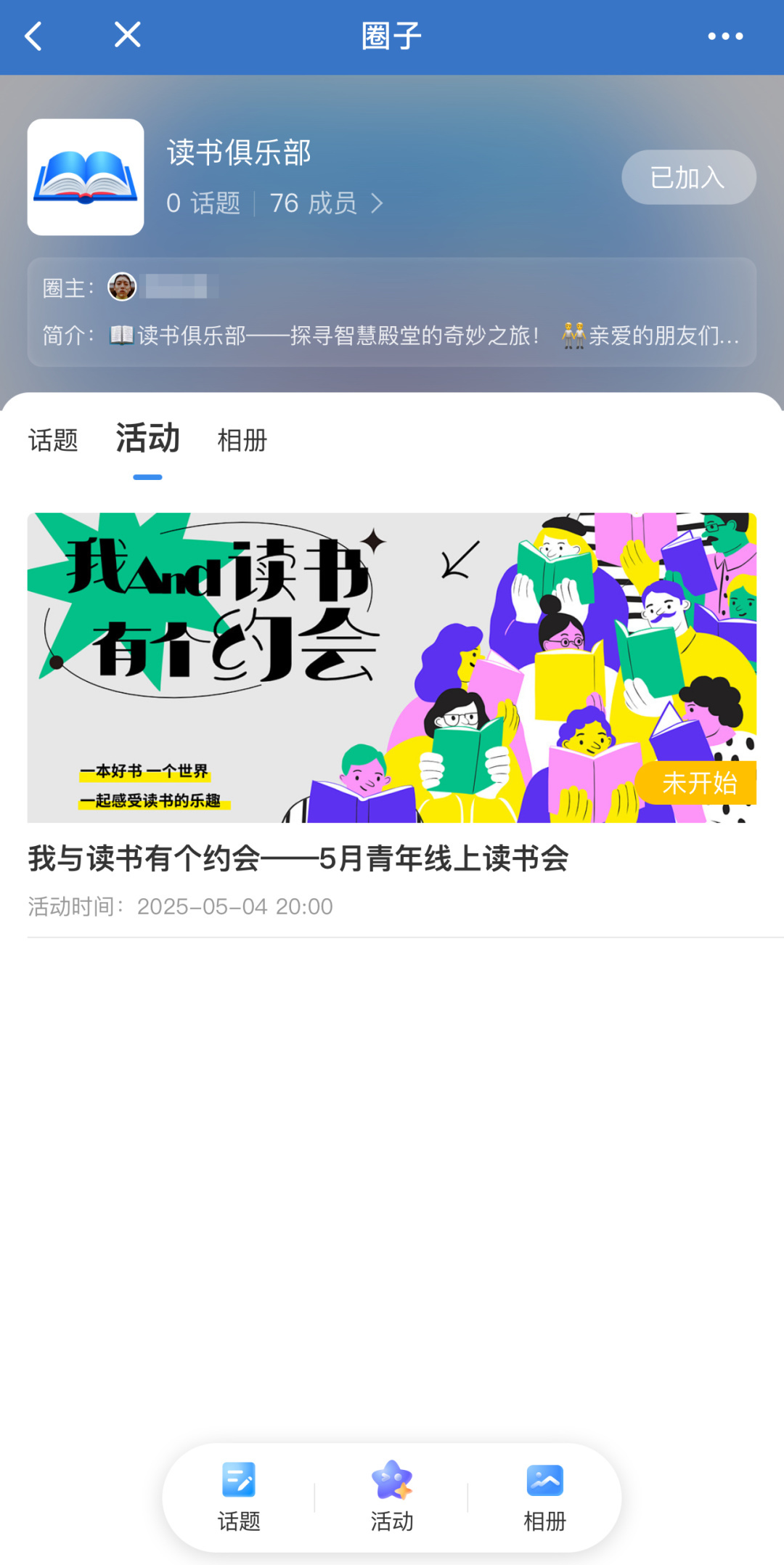Close the 圈子 page with X
Viewport: 784px width, 1565px height.
(x=127, y=35)
